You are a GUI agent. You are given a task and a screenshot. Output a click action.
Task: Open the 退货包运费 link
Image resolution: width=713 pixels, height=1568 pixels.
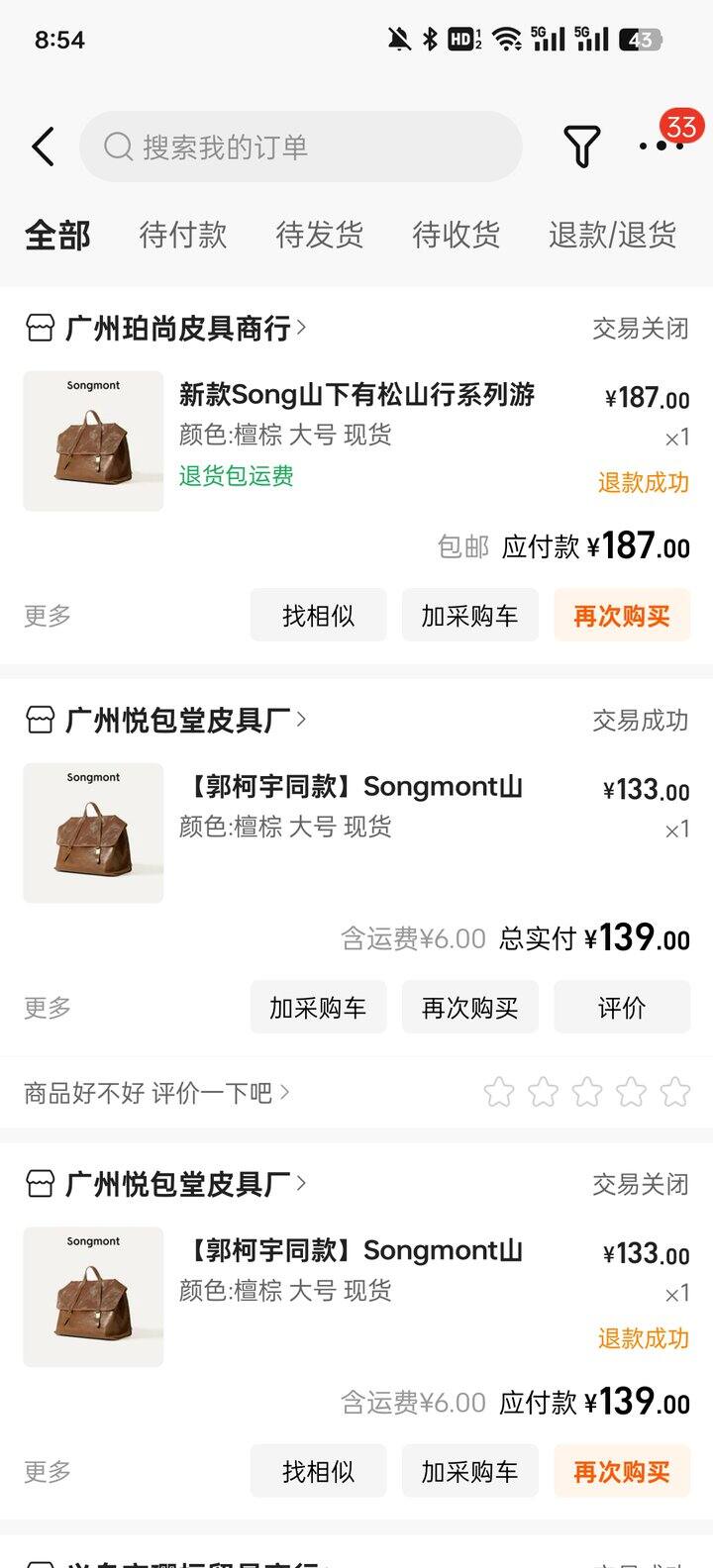point(235,477)
